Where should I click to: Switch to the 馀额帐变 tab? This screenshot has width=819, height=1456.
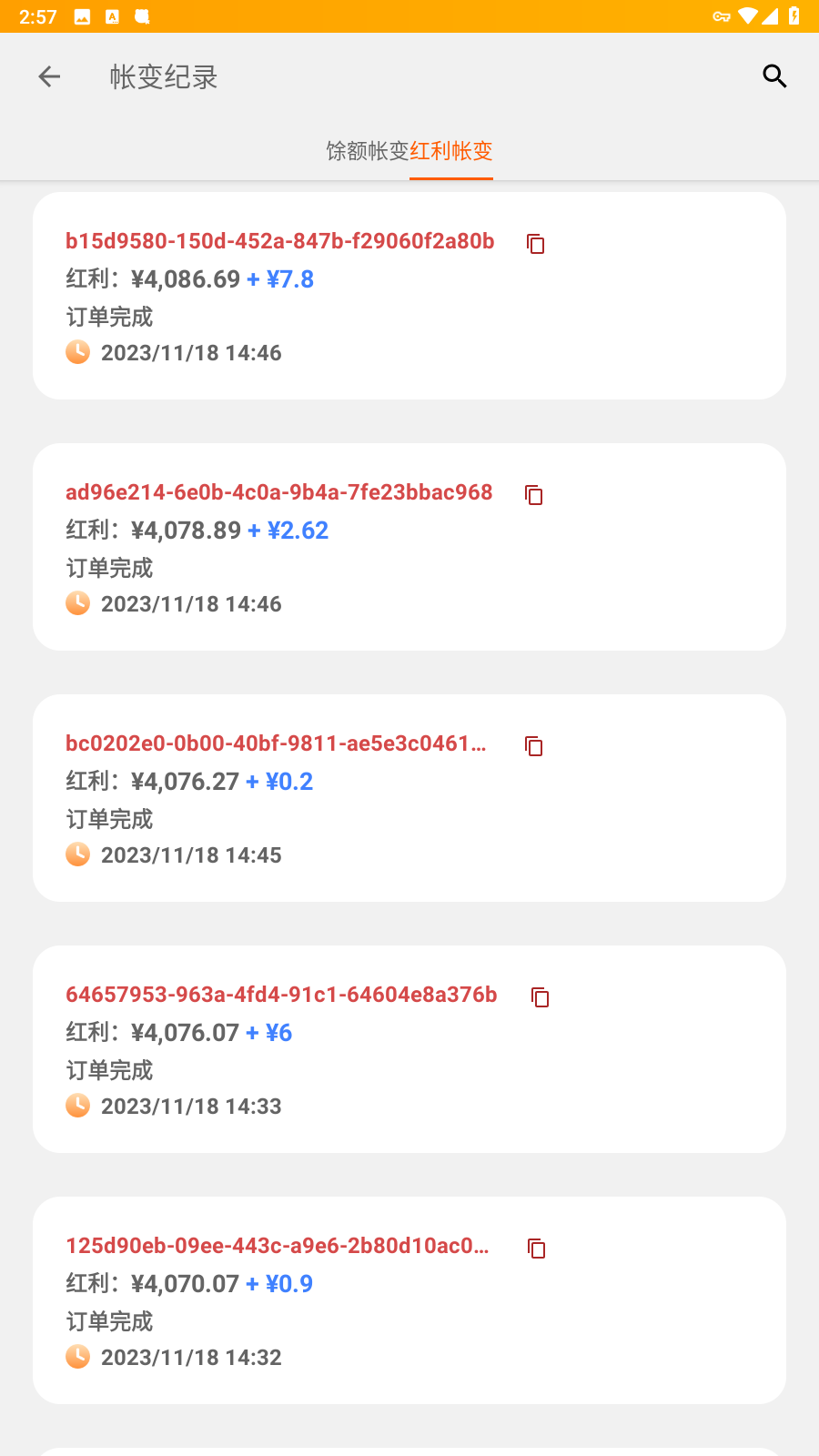click(368, 151)
